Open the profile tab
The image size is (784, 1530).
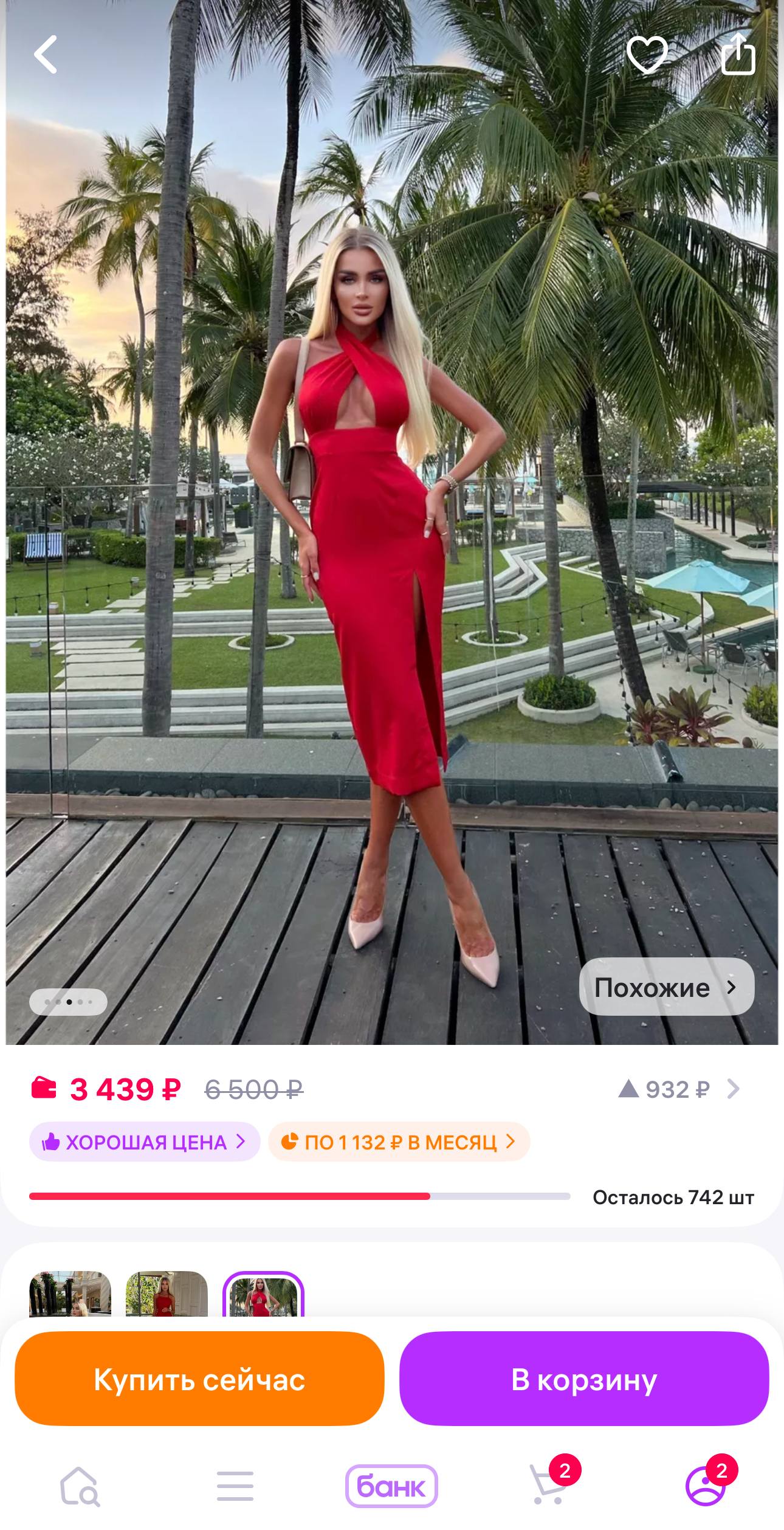tap(705, 1486)
